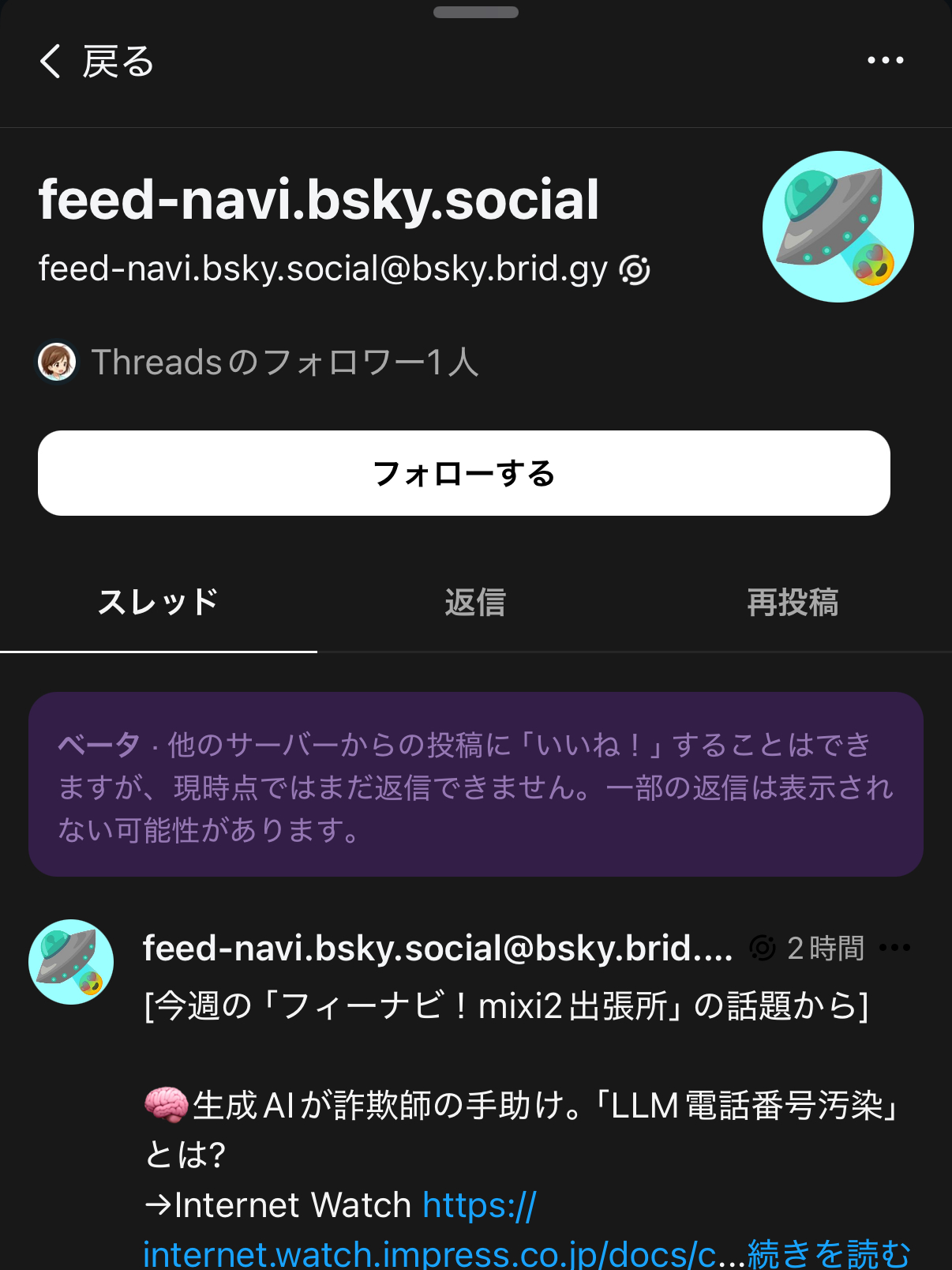Select the スレッド tab
This screenshot has height=1270, width=952.
(x=158, y=603)
